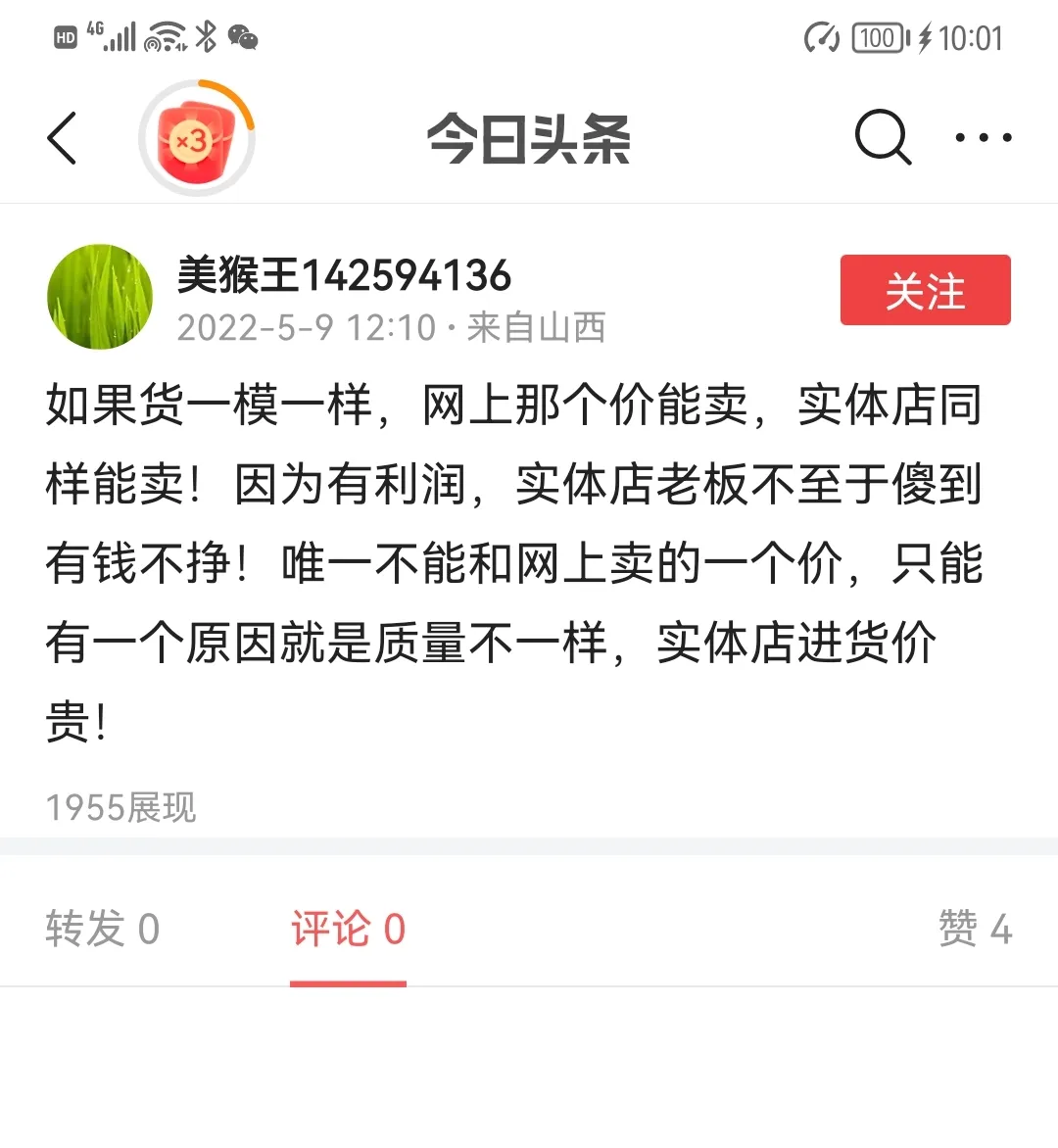The height and width of the screenshot is (1148, 1058).
Task: Open the three-dot more options menu
Action: (983, 137)
